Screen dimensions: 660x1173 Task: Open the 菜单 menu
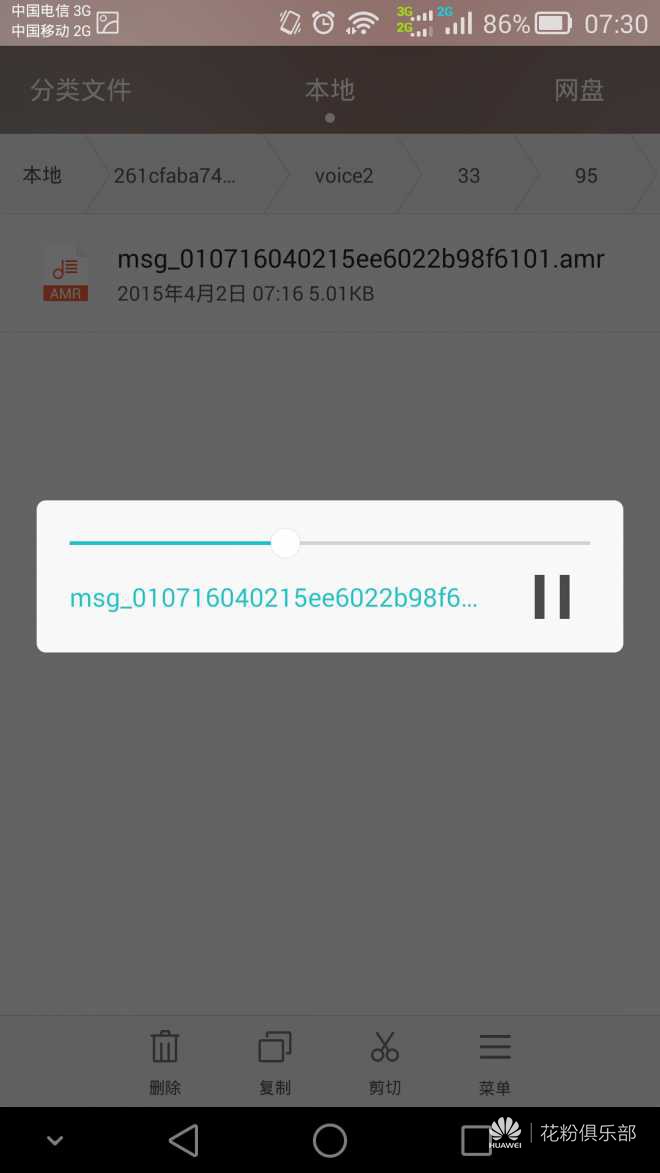coord(495,1062)
